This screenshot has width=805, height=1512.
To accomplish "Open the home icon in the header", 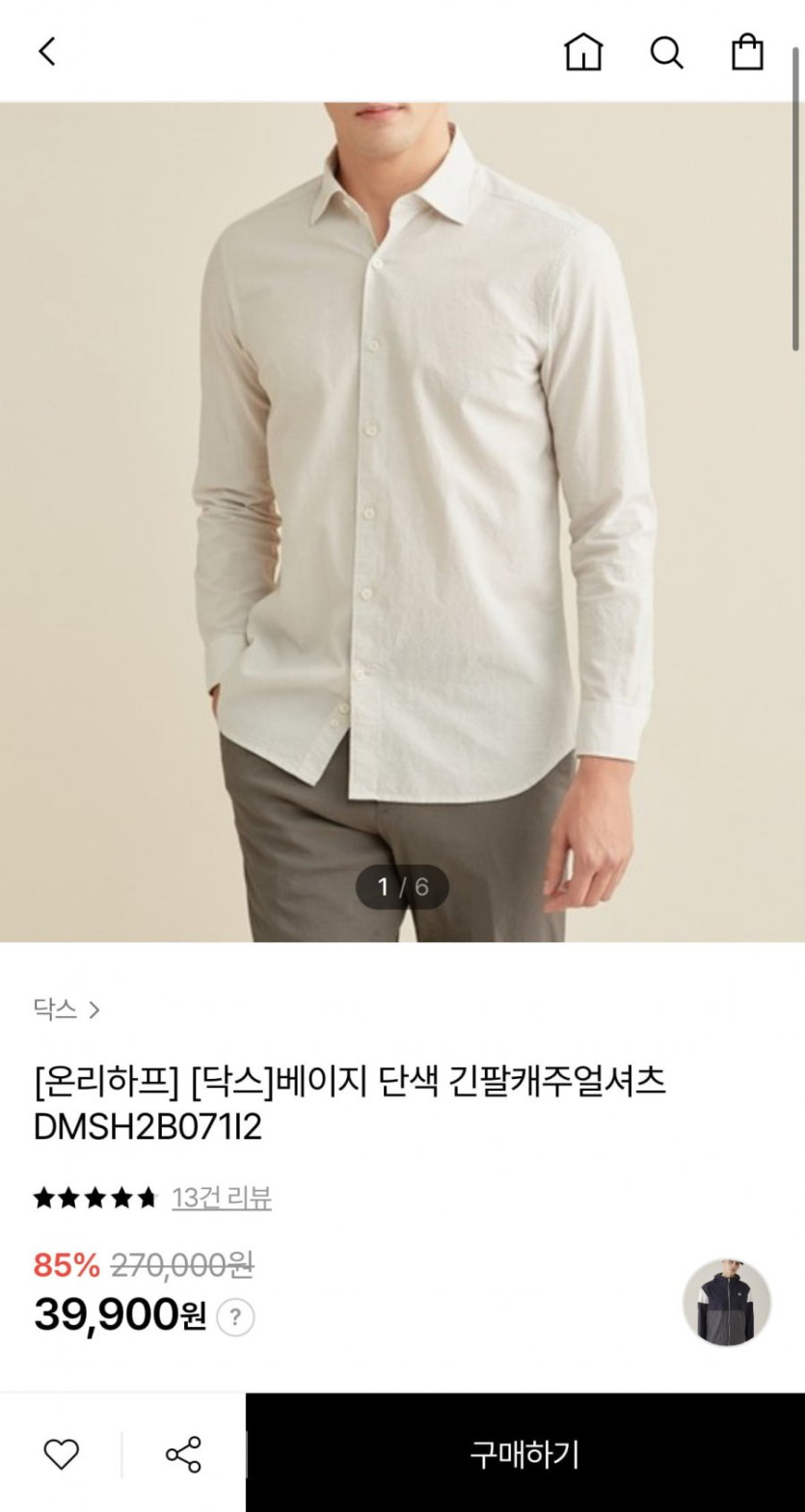I will tap(583, 51).
